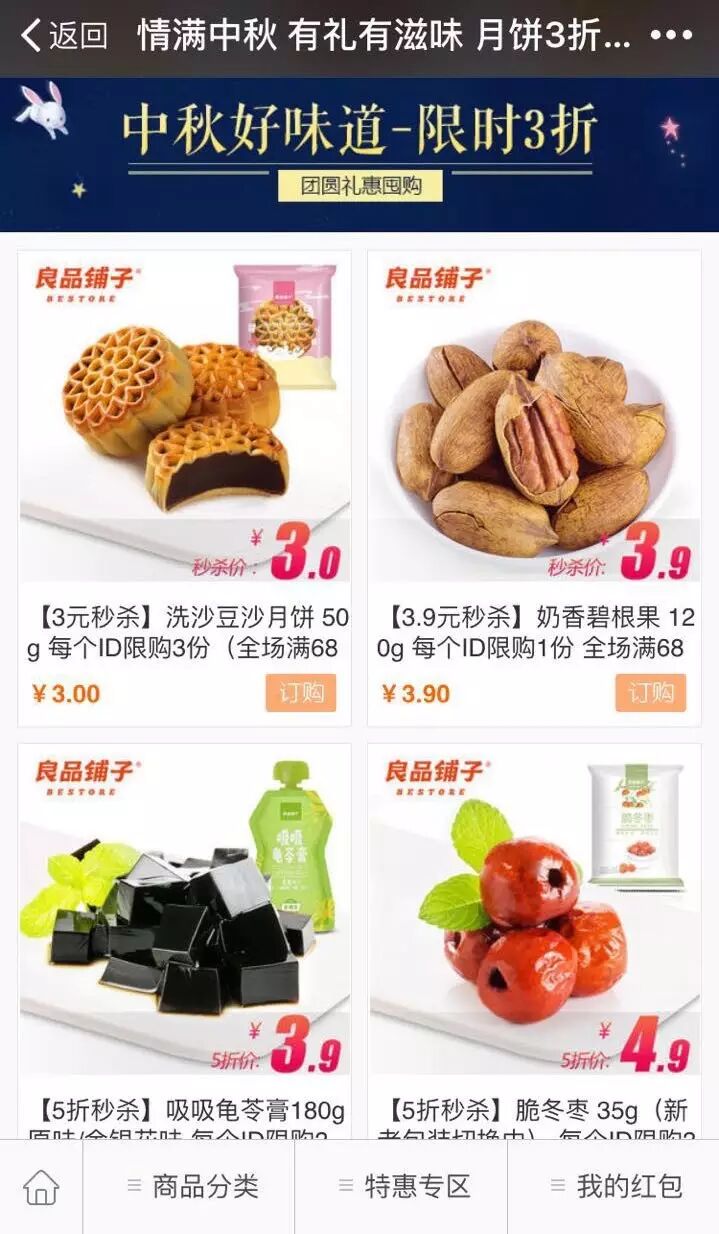View the 脆冬枣 35g product
The width and height of the screenshot is (719, 1234).
pyautogui.click(x=534, y=920)
